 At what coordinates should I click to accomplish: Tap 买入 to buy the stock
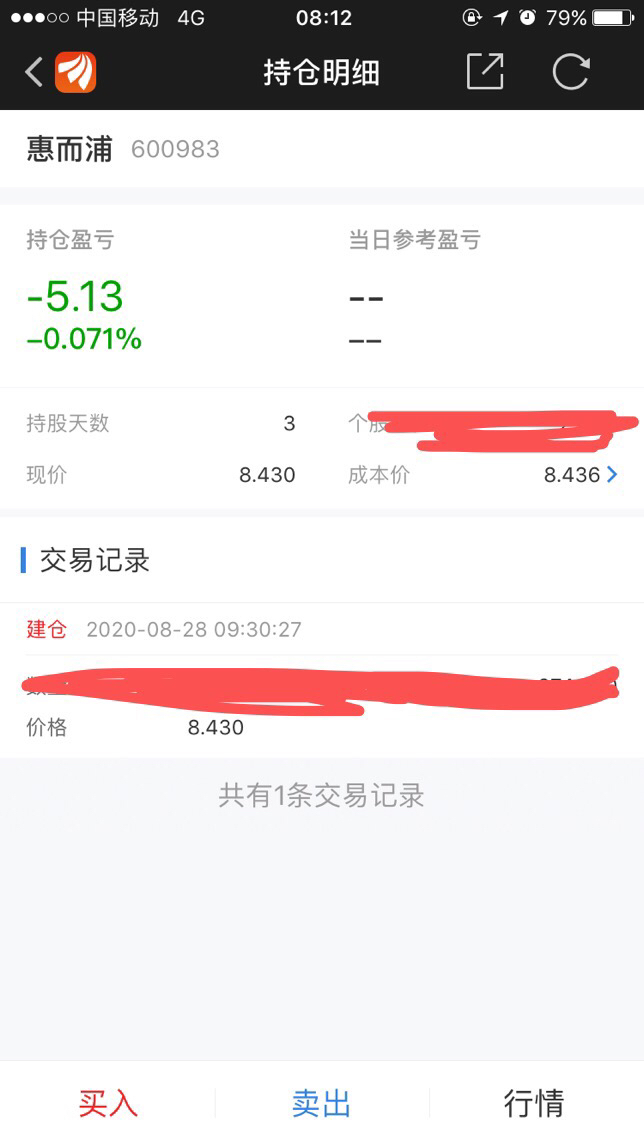pos(108,1103)
